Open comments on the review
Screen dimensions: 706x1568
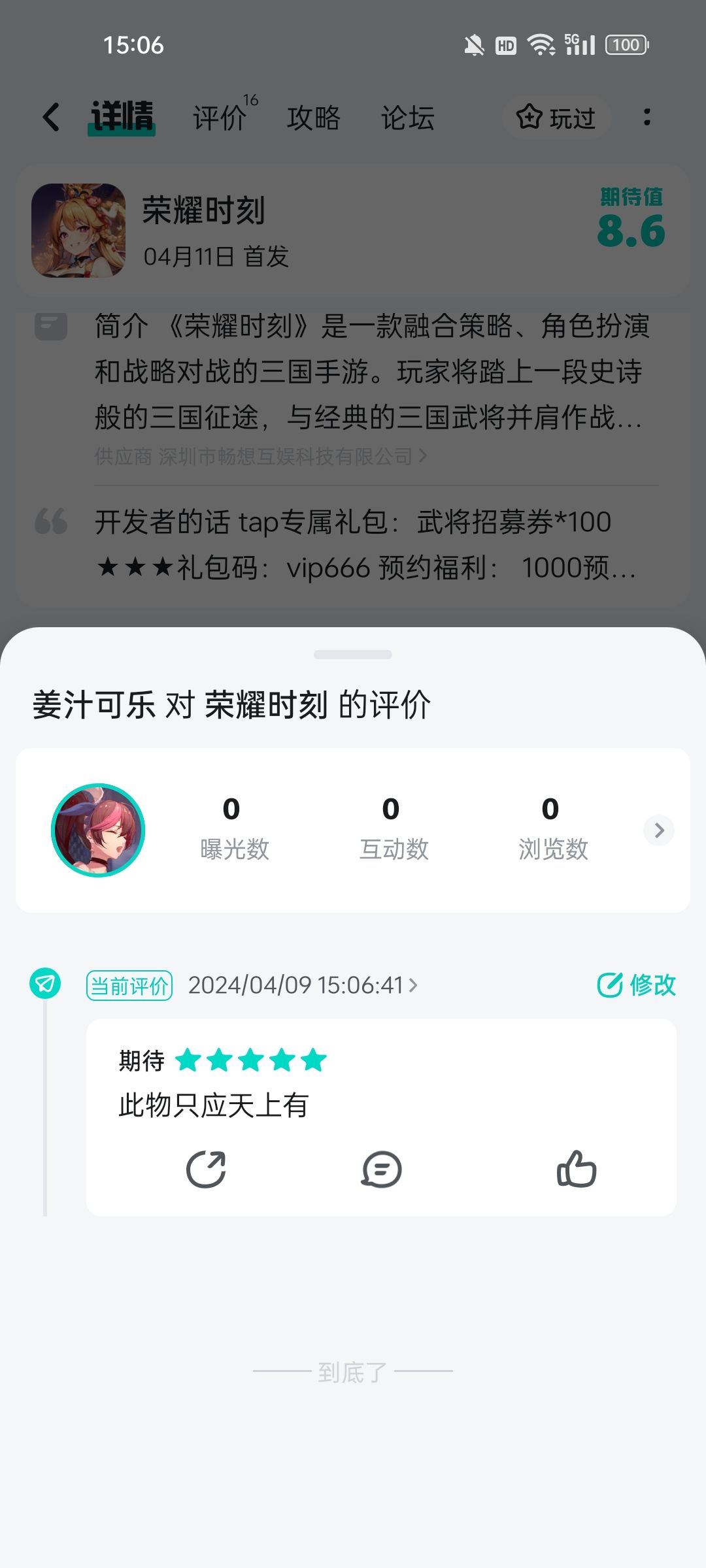pyautogui.click(x=381, y=1169)
